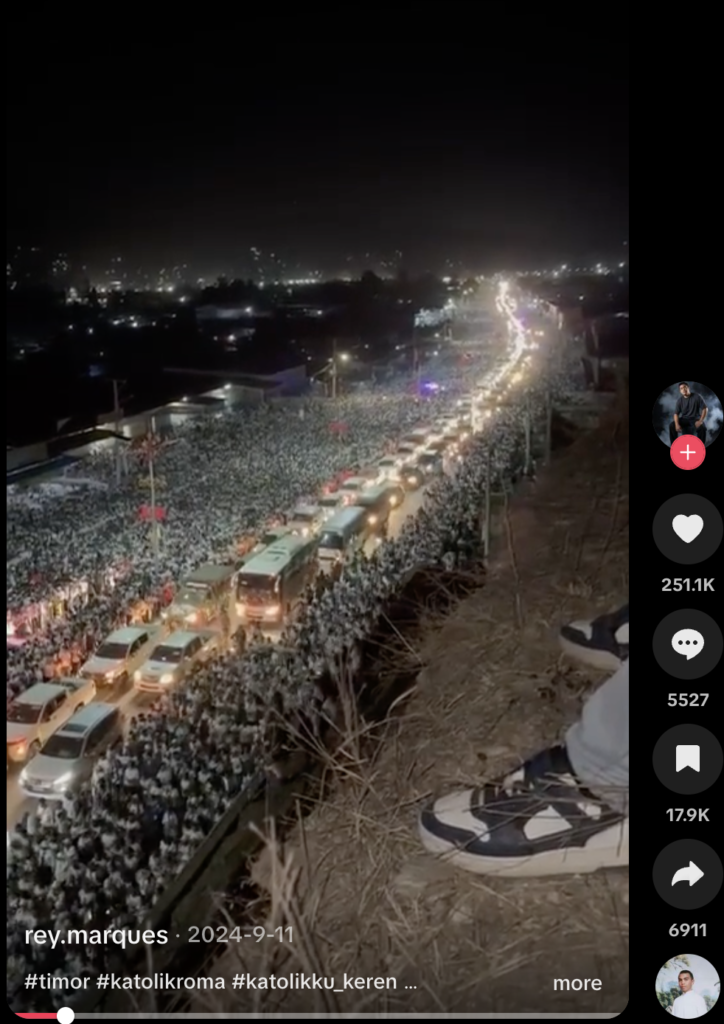Expand the caption with more

click(577, 983)
